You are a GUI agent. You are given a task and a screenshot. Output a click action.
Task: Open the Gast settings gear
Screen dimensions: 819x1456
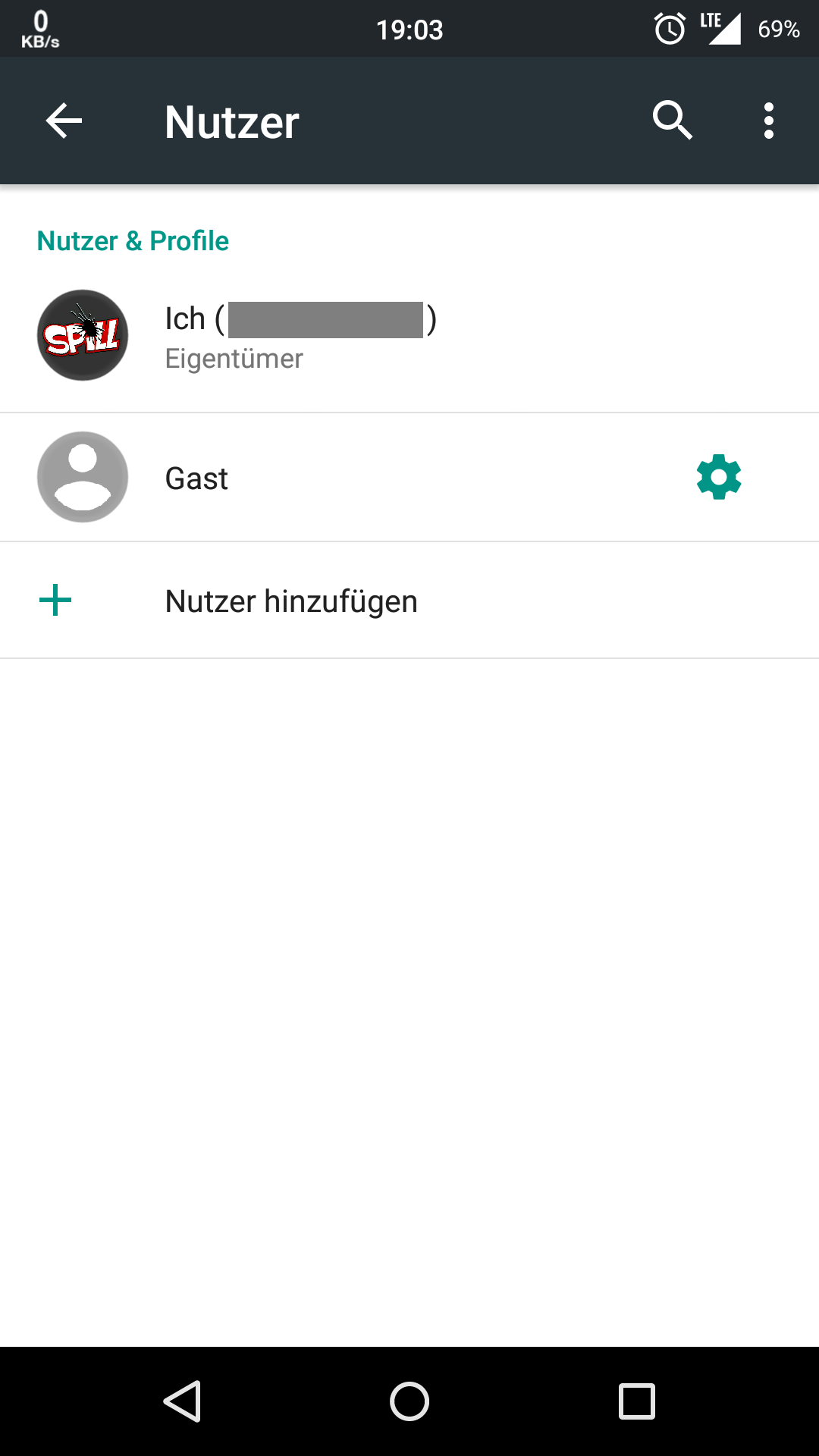(x=718, y=477)
